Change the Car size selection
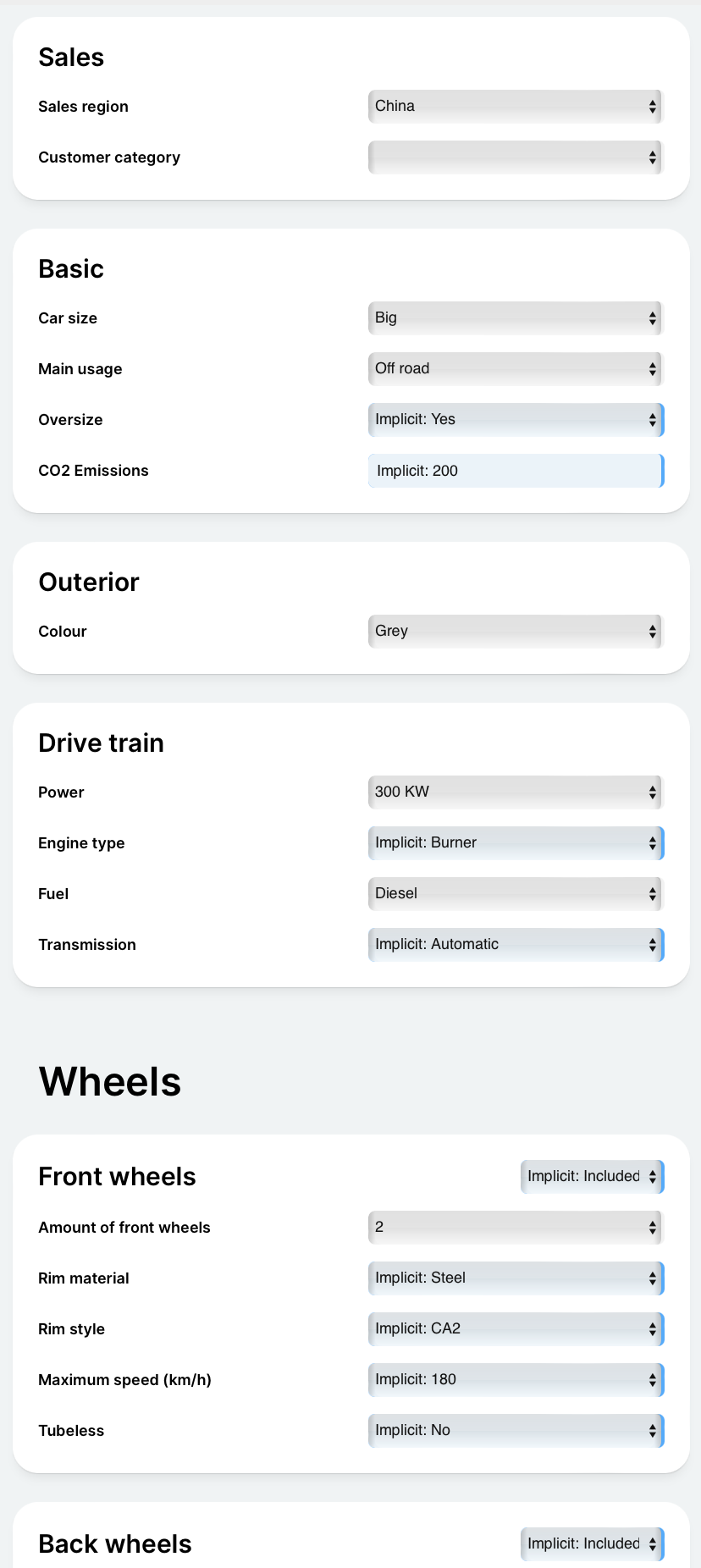 click(x=516, y=318)
